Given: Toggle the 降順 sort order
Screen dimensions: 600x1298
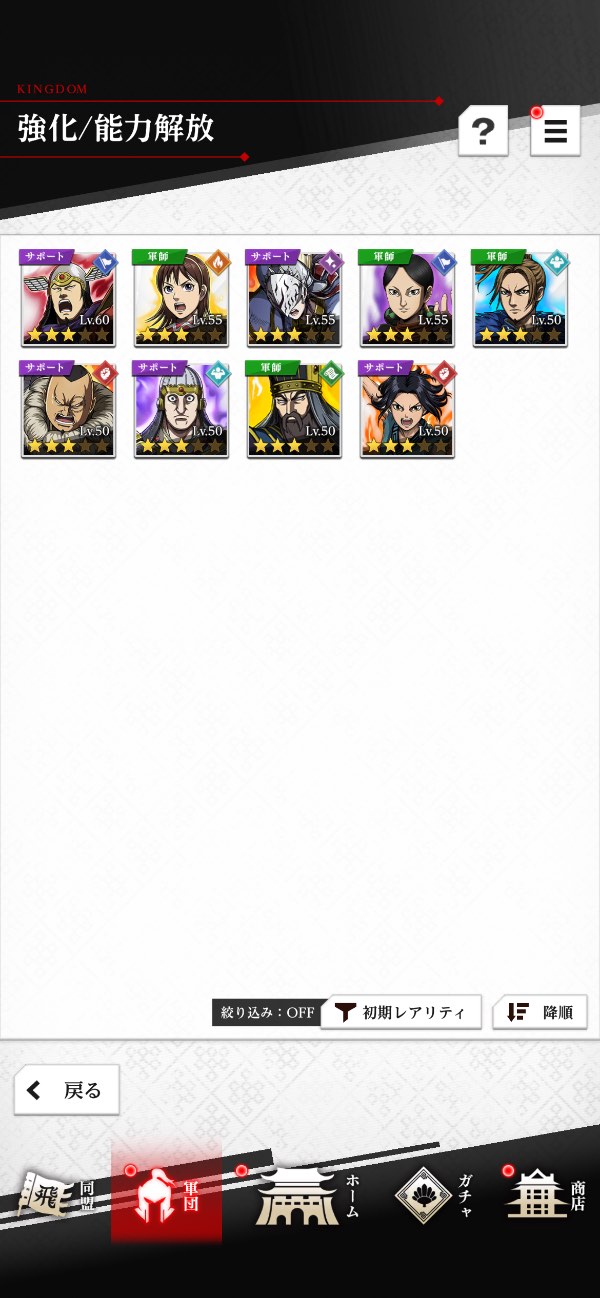Looking at the screenshot, I should point(540,1012).
